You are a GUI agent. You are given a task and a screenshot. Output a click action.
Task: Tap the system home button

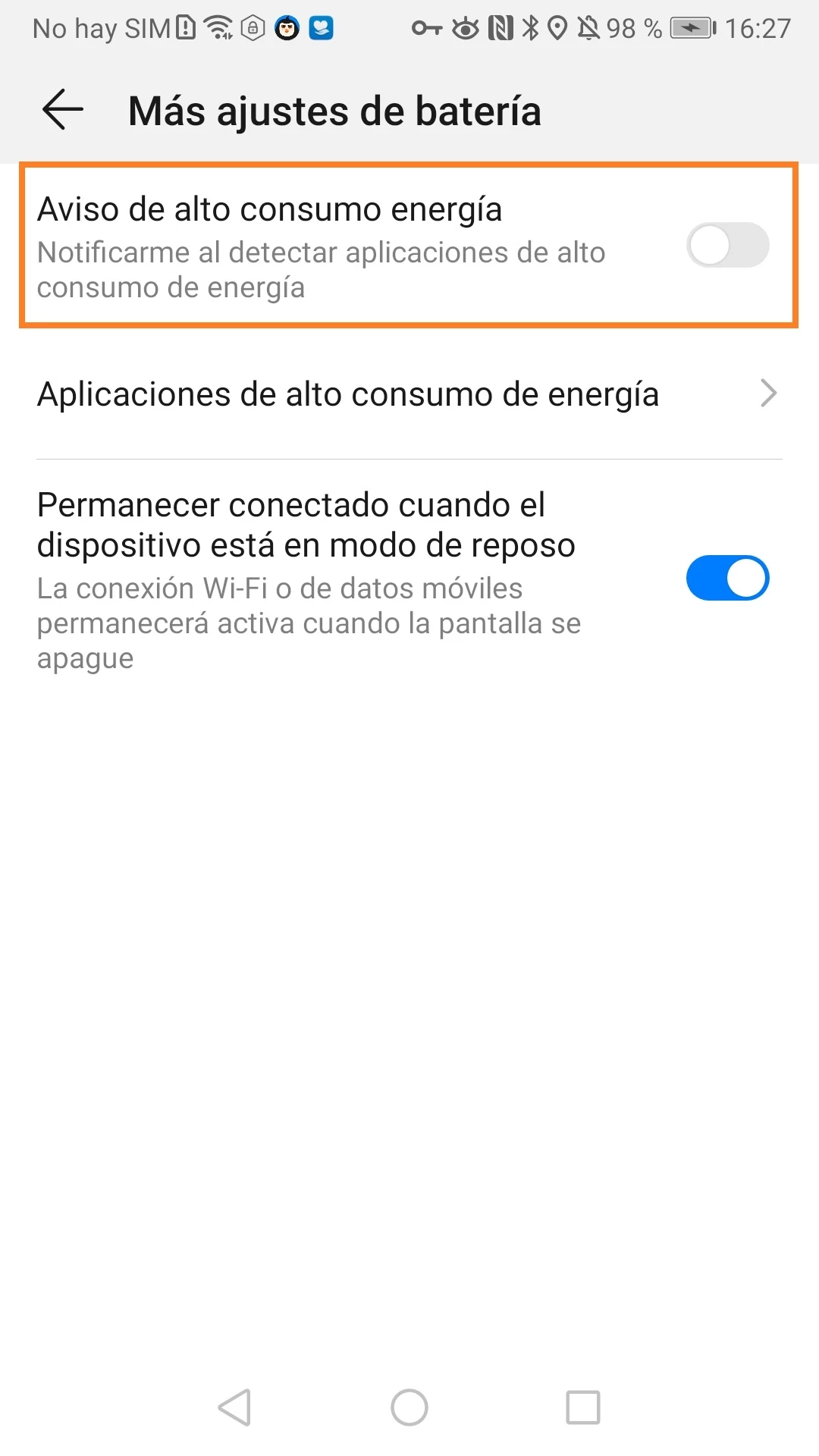[409, 1407]
